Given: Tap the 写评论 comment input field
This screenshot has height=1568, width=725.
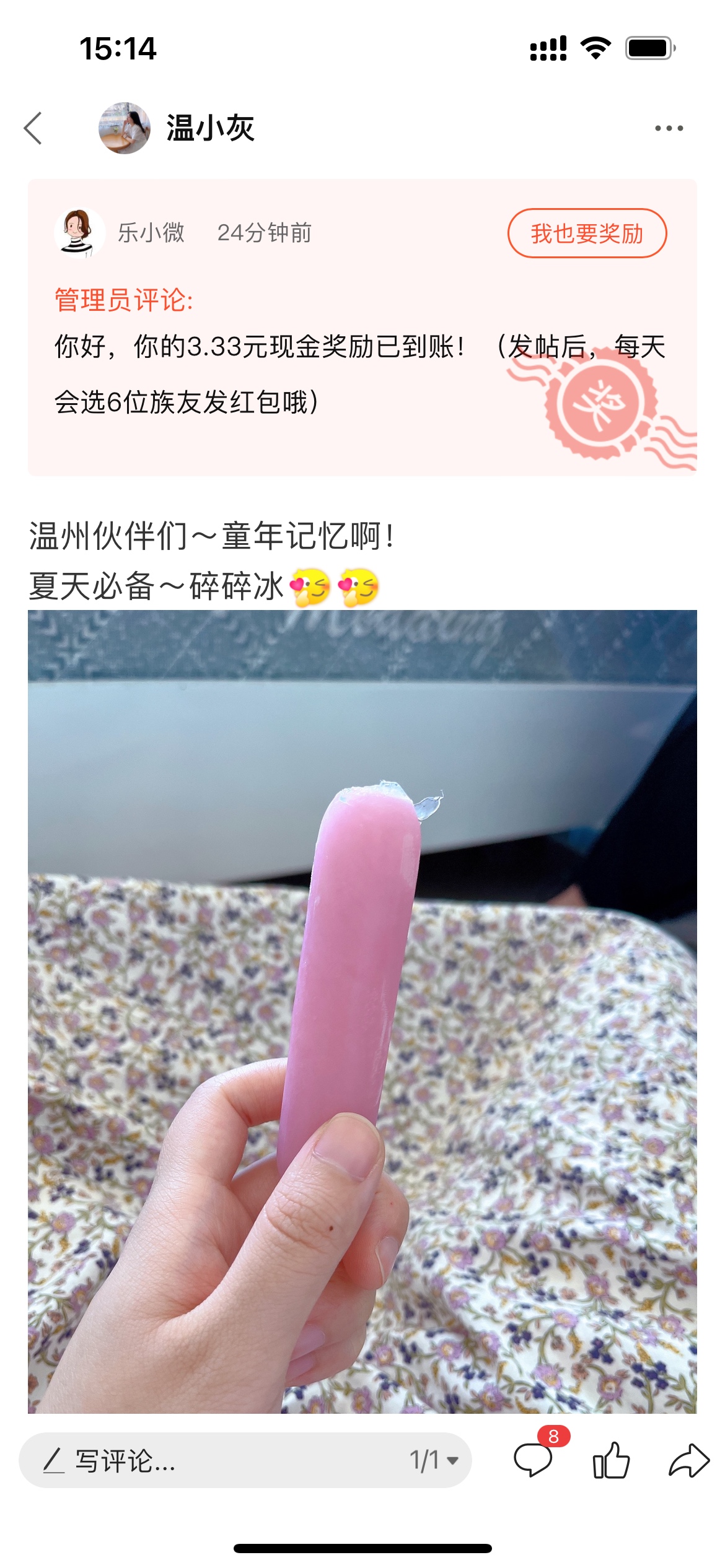Looking at the screenshot, I should [x=211, y=1460].
